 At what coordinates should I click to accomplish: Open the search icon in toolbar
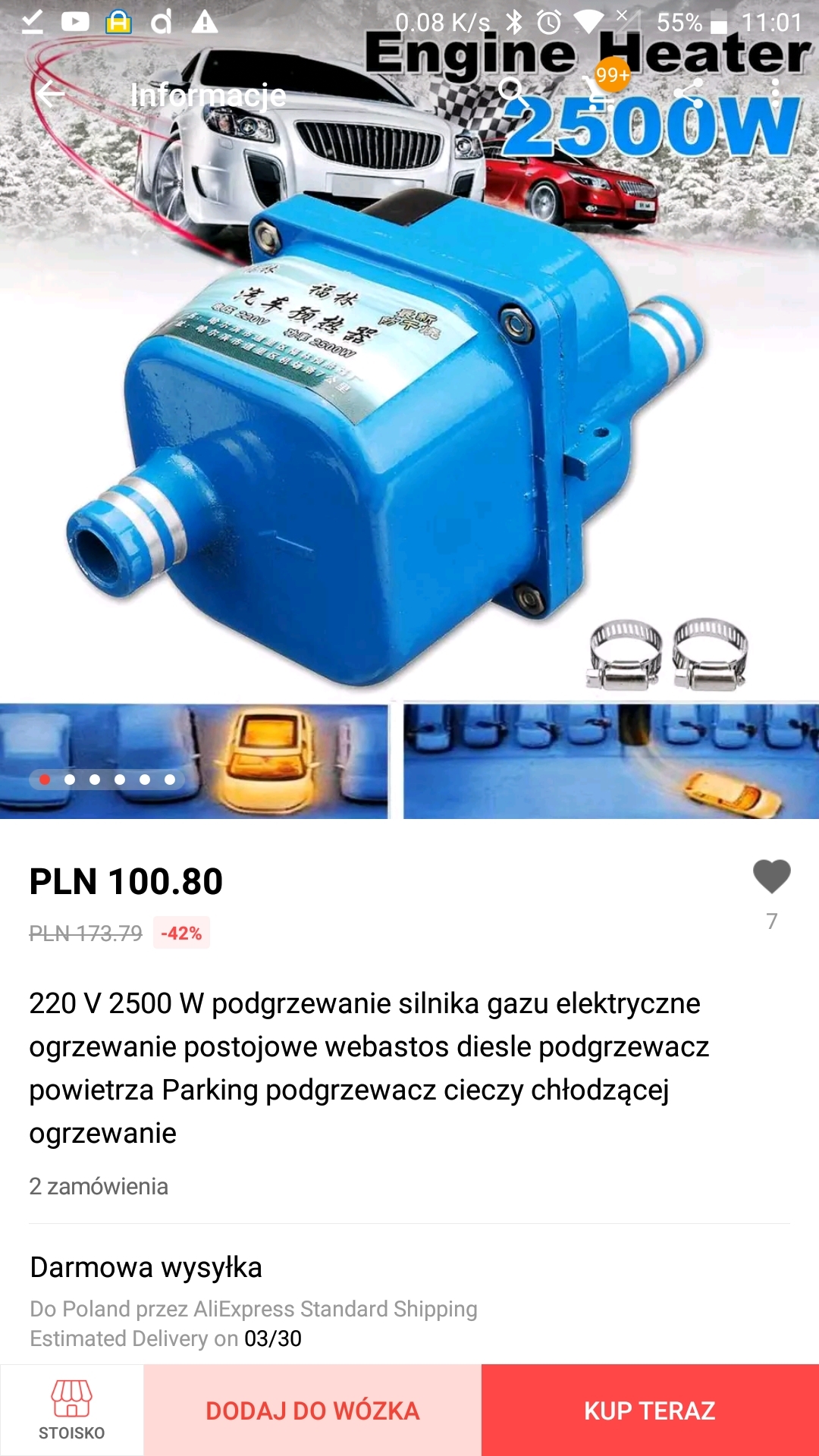513,93
